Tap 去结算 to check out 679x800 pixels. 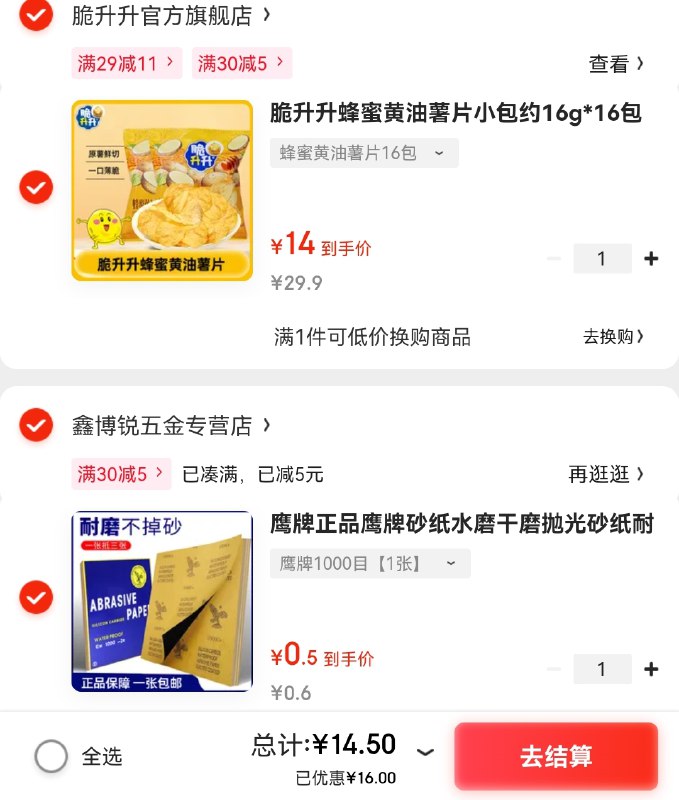pyautogui.click(x=556, y=757)
